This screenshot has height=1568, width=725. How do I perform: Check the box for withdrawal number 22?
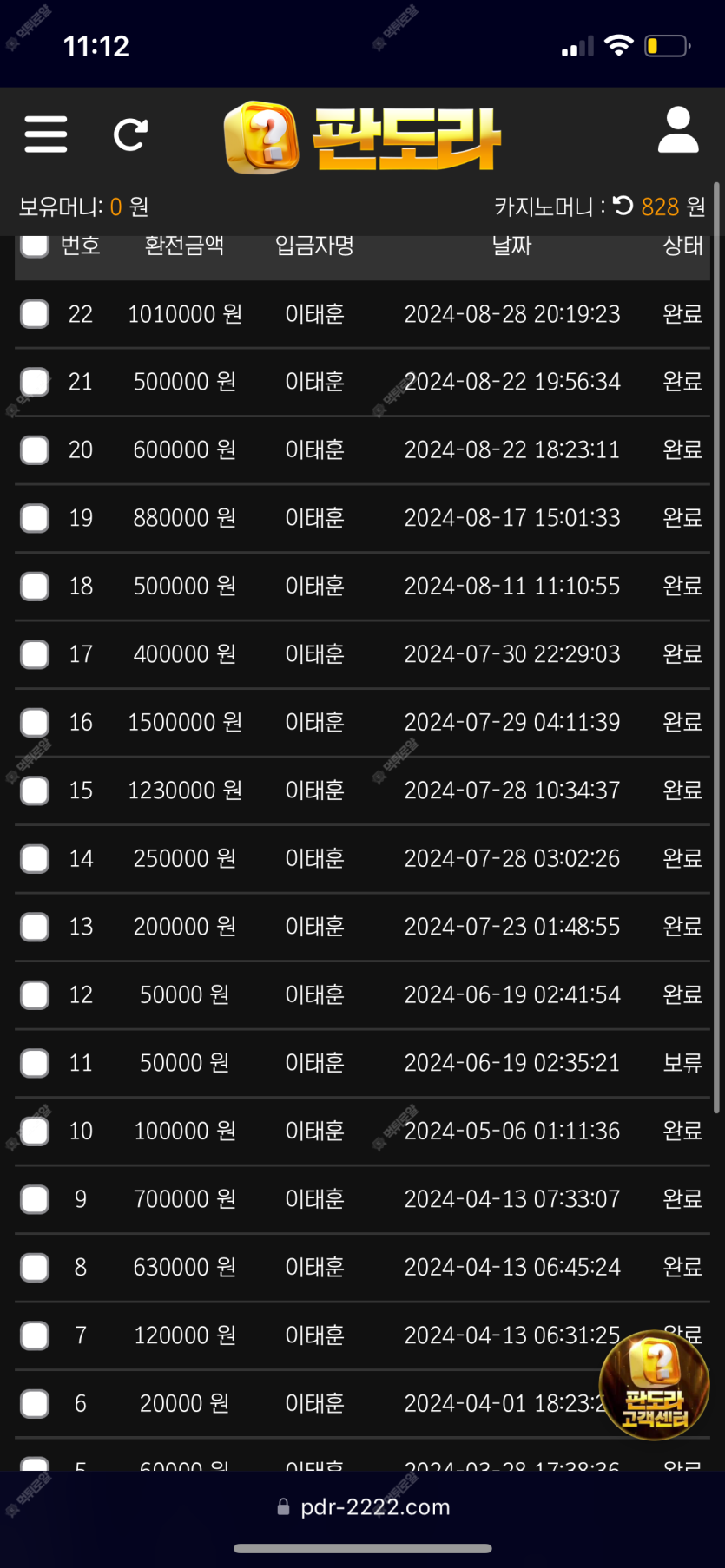(x=35, y=313)
